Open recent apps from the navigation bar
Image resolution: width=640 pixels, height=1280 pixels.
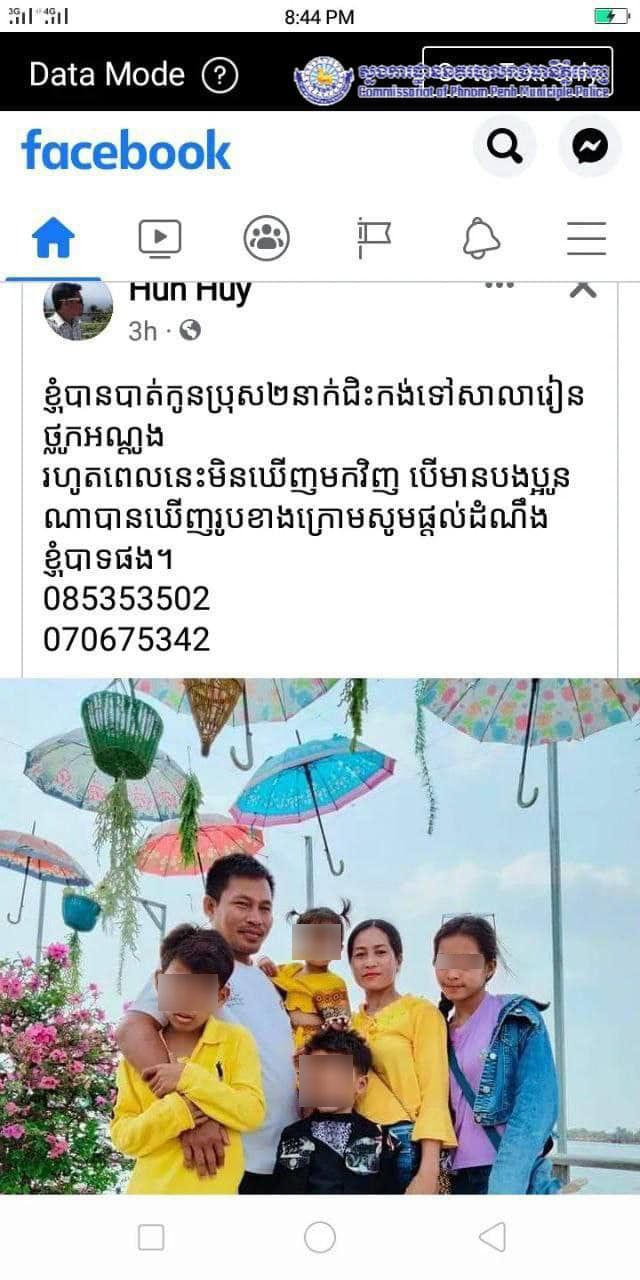151,1237
